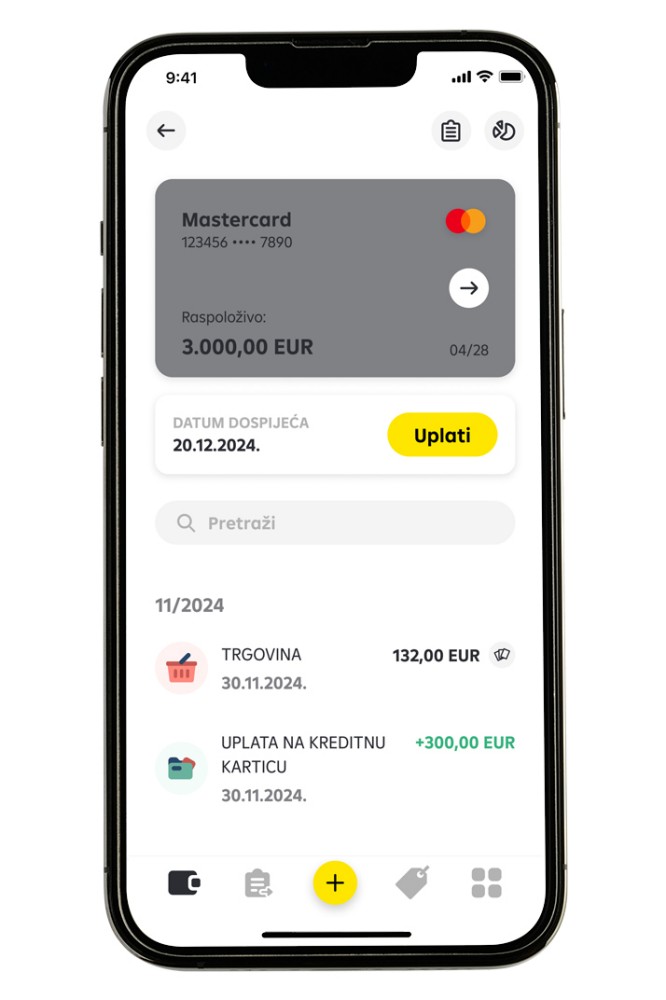Open the clipboard details icon

coord(451,131)
